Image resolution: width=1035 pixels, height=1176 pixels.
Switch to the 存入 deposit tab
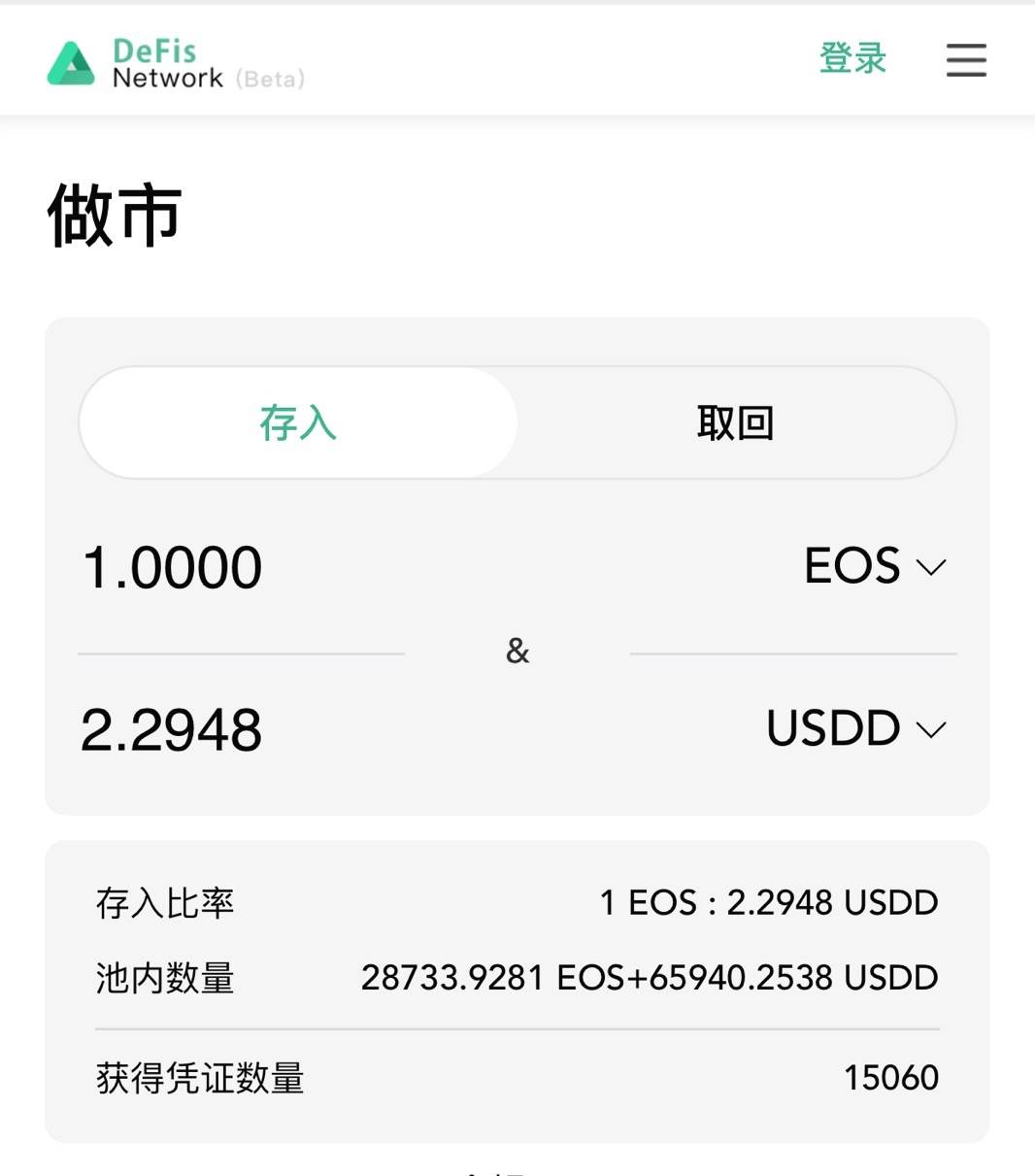coord(298,423)
